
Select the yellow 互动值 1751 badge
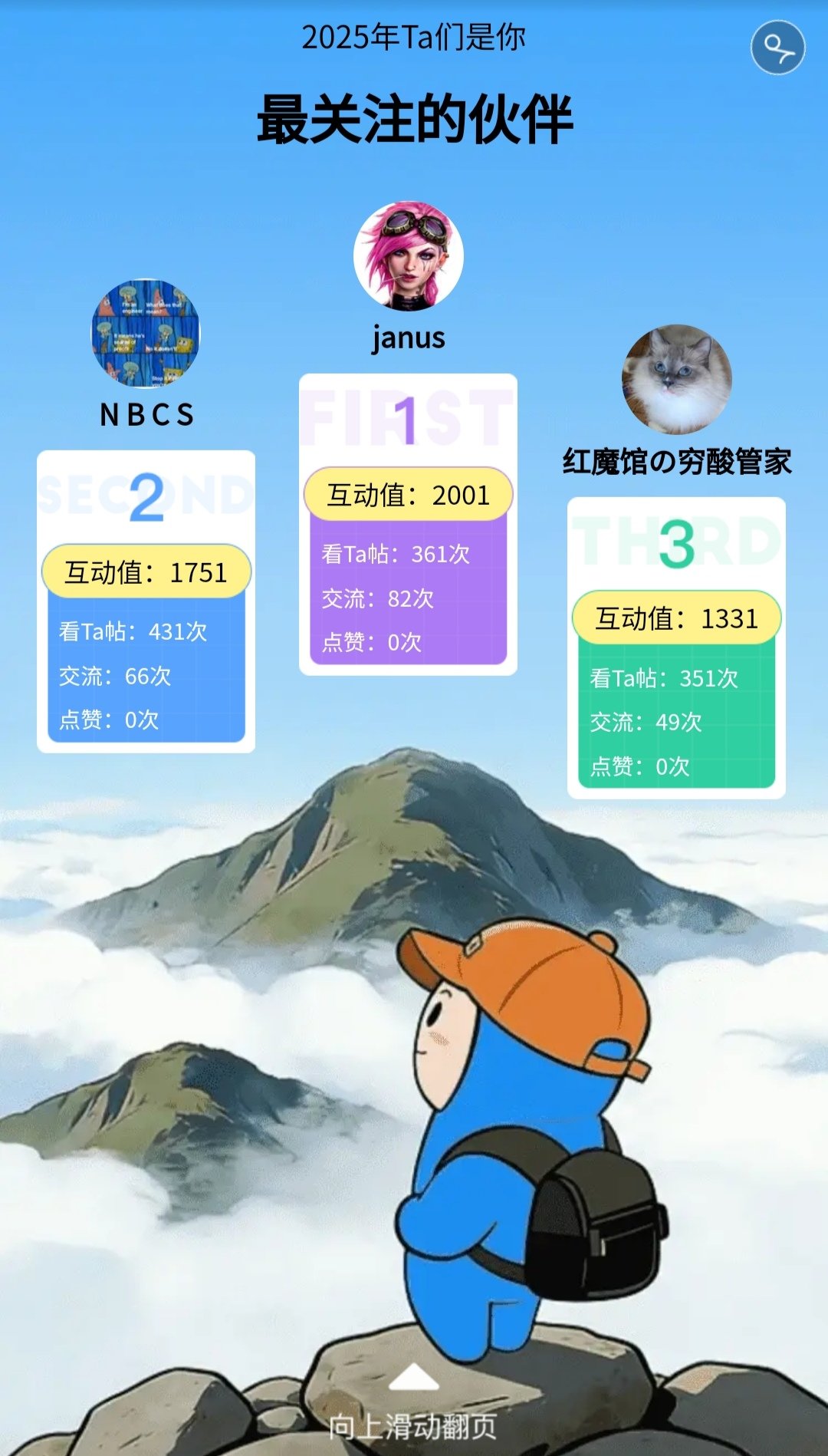[147, 572]
